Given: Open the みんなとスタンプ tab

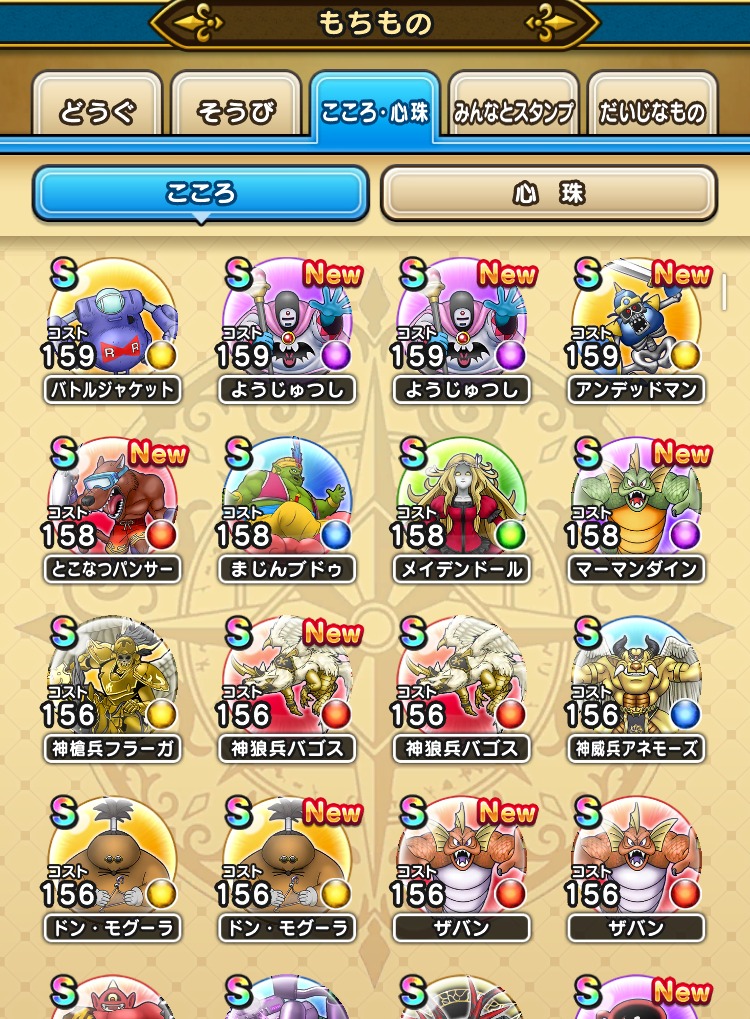Looking at the screenshot, I should coord(513,111).
